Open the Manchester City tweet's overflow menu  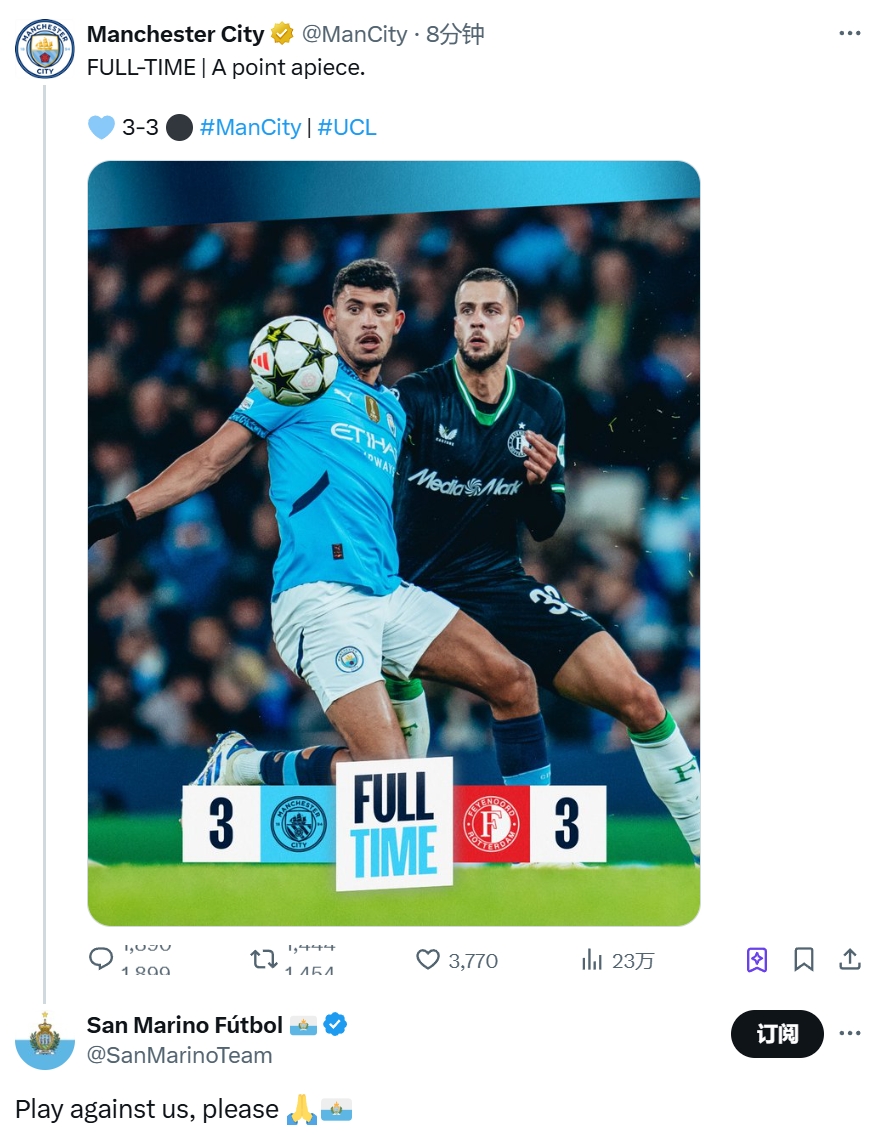tap(849, 33)
